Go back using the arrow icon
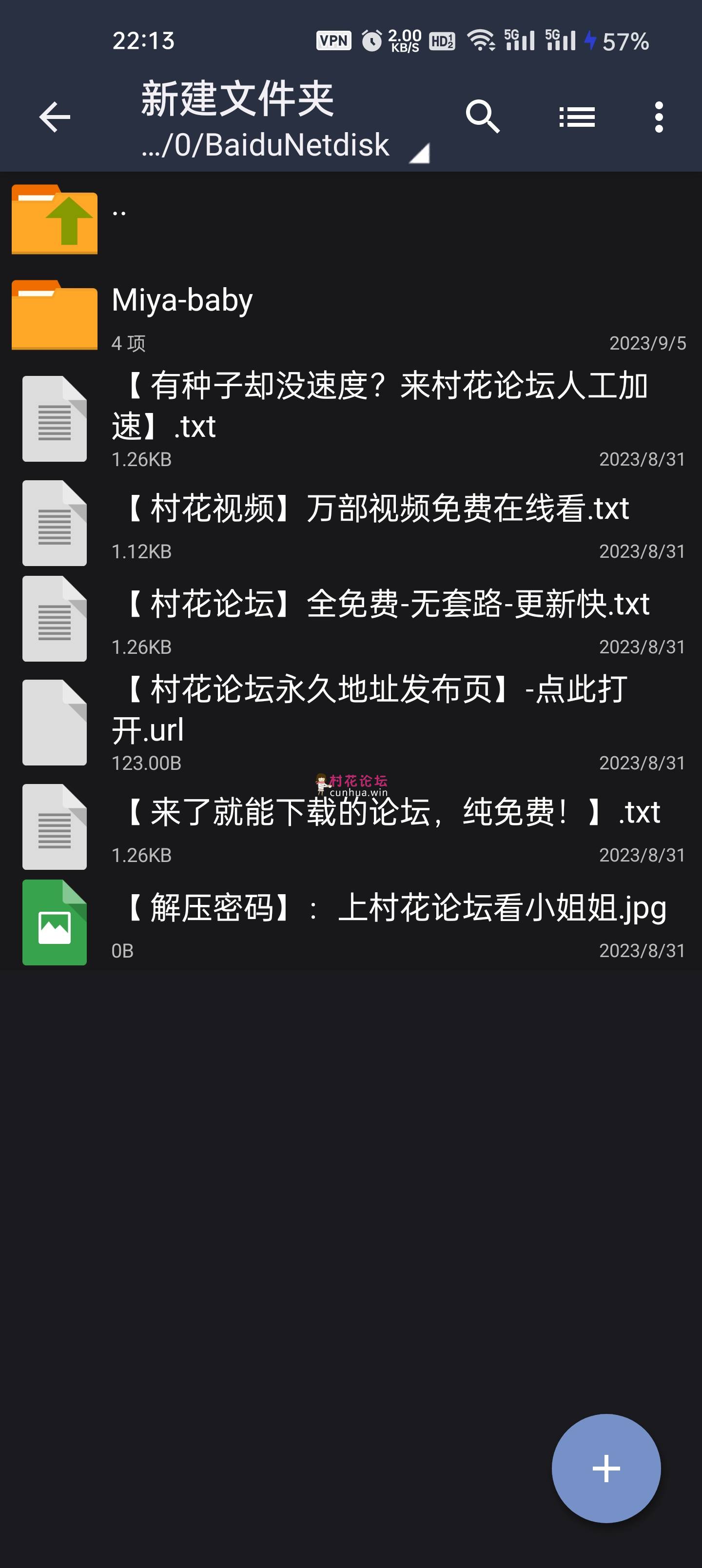The image size is (702, 1568). (55, 116)
